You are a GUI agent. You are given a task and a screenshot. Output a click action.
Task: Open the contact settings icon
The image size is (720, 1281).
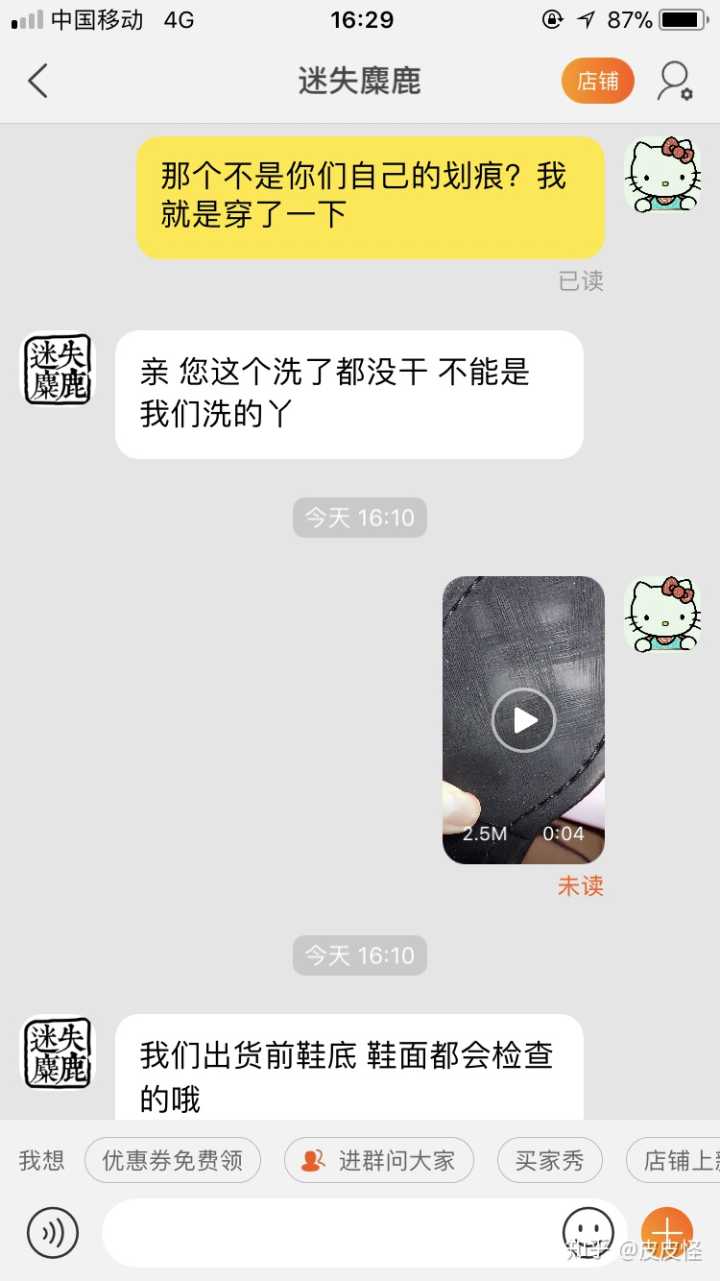(x=674, y=81)
